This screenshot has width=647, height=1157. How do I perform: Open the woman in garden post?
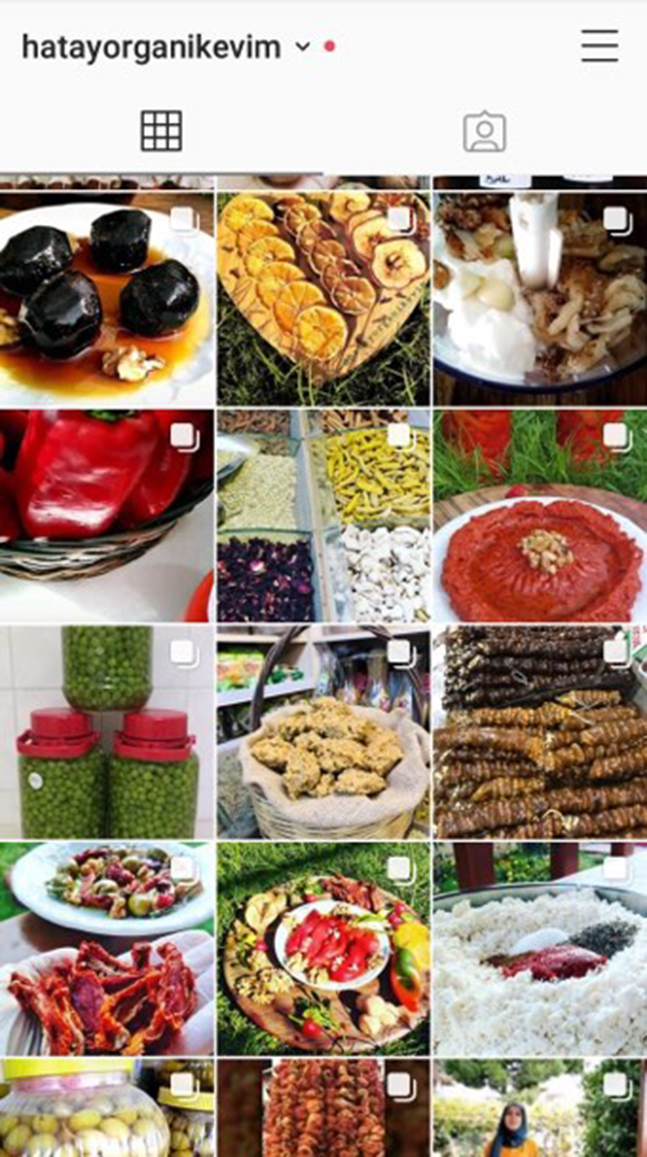(x=540, y=1108)
